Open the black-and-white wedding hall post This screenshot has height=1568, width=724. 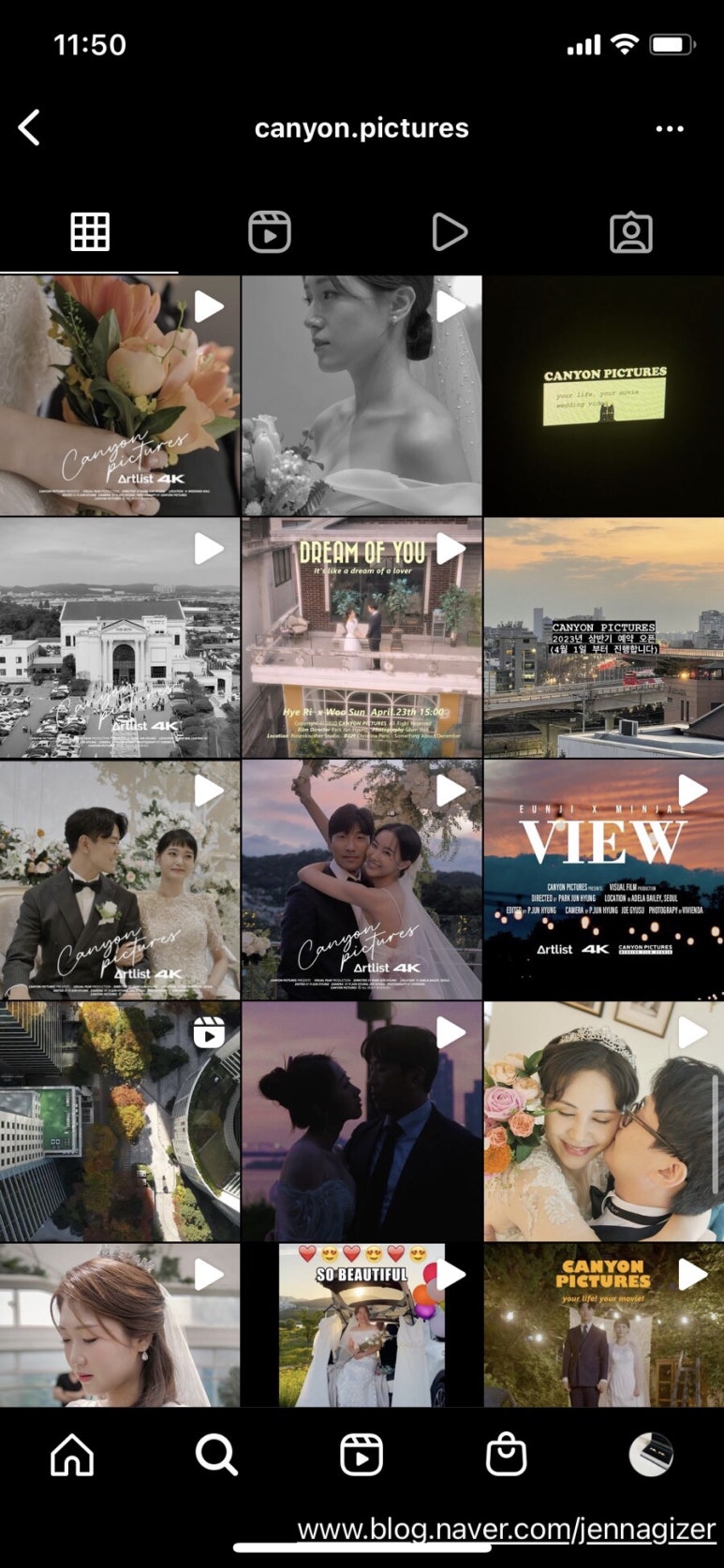120,637
